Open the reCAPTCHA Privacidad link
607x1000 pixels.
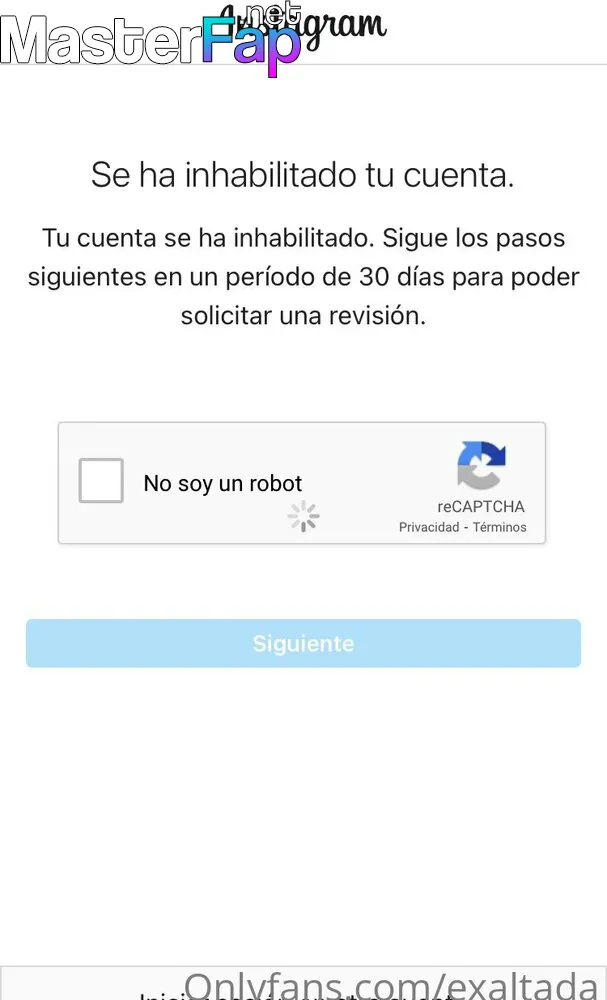[x=429, y=527]
